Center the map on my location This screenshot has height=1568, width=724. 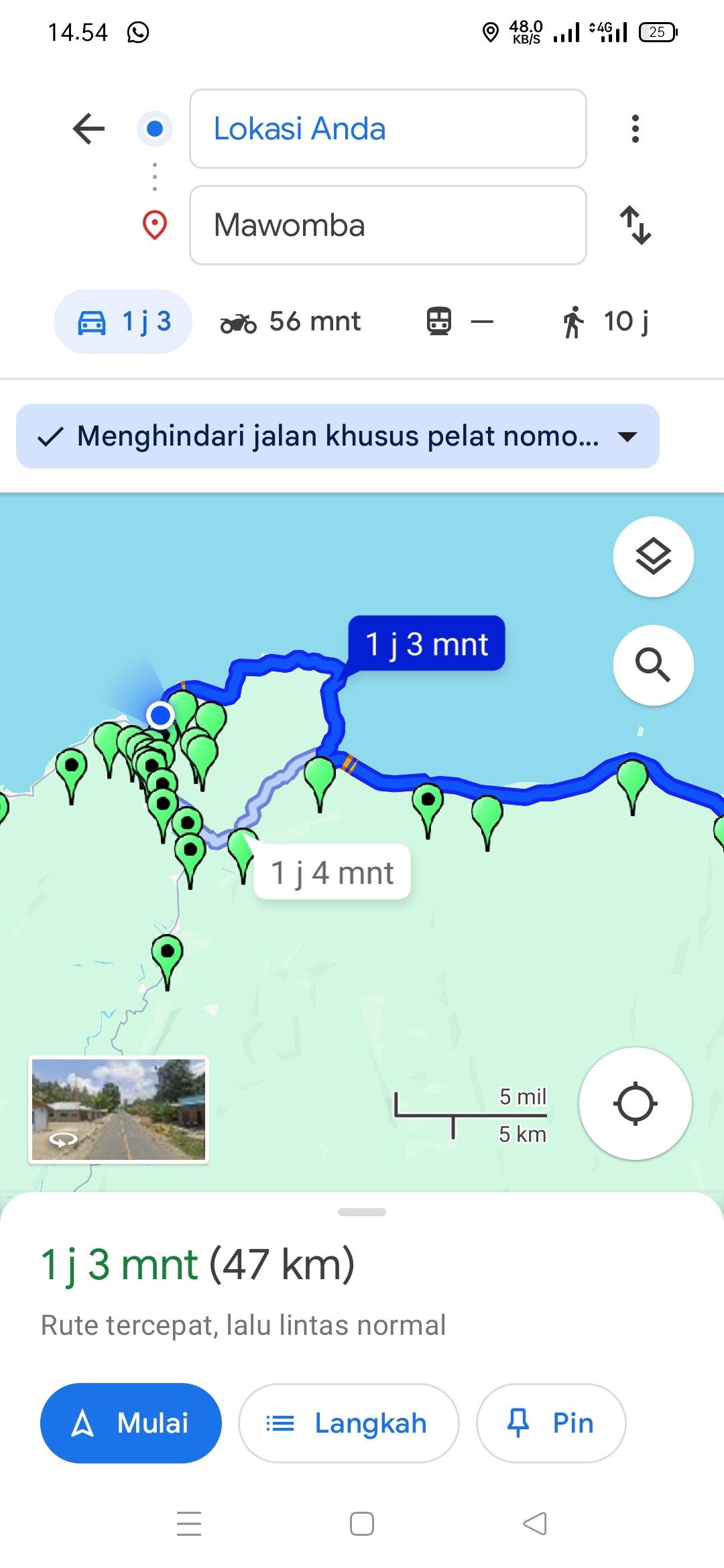(x=636, y=1104)
